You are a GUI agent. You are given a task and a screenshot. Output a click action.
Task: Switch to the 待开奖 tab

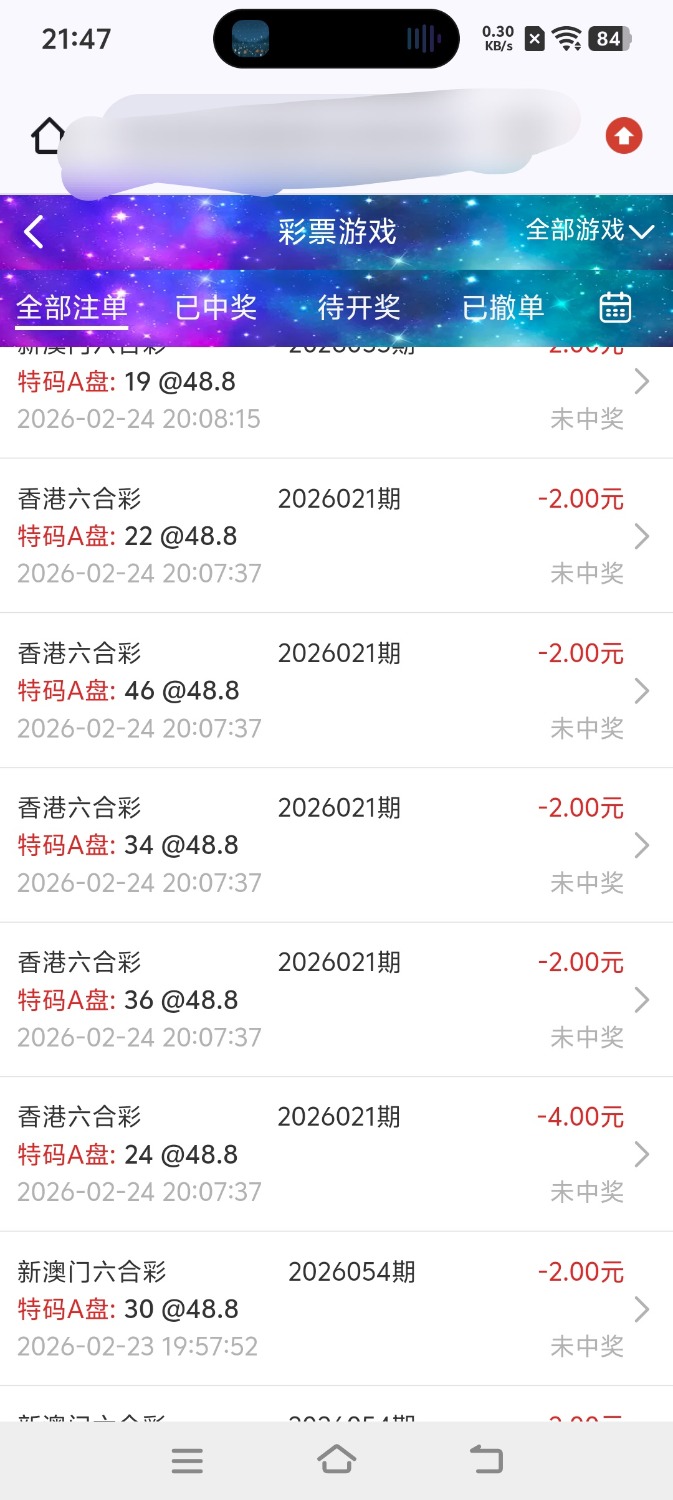tap(359, 308)
